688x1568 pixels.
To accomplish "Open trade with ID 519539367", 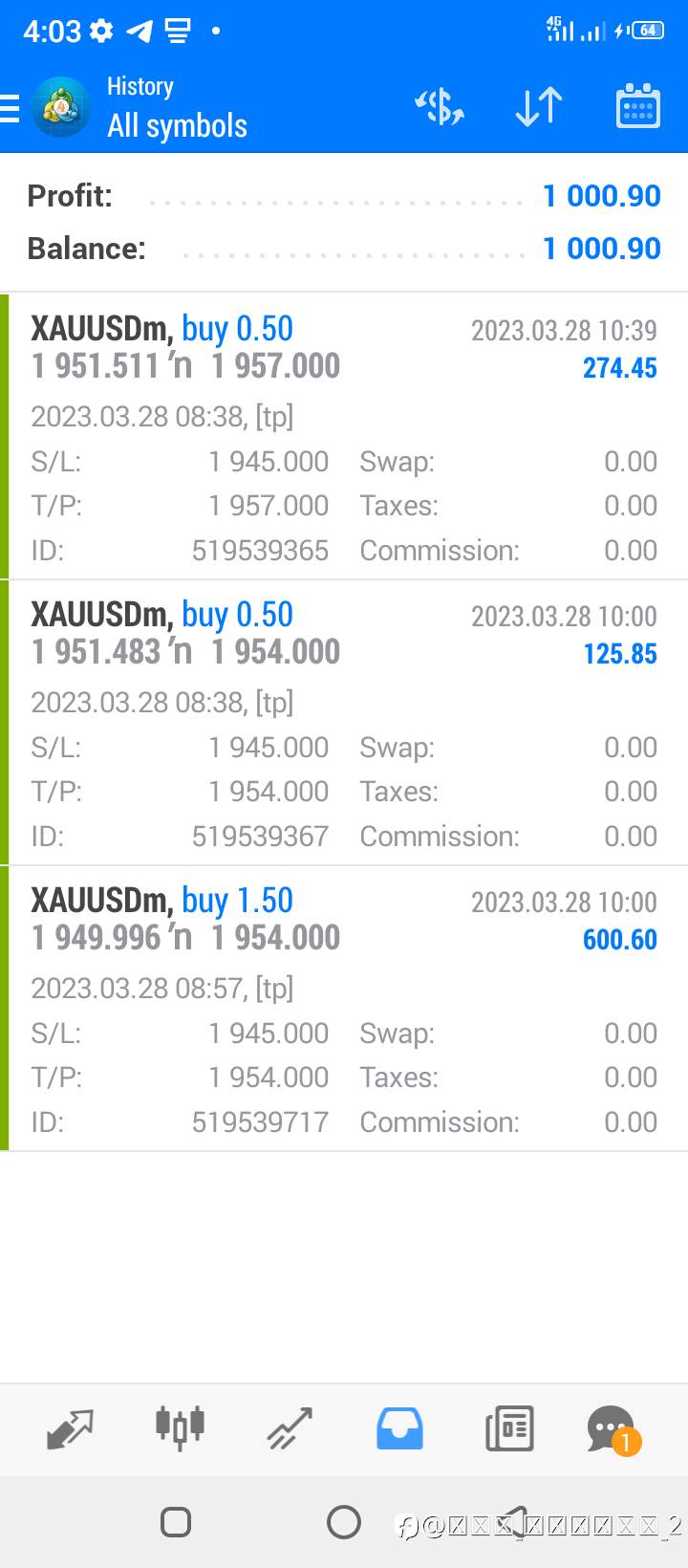I will [x=344, y=723].
